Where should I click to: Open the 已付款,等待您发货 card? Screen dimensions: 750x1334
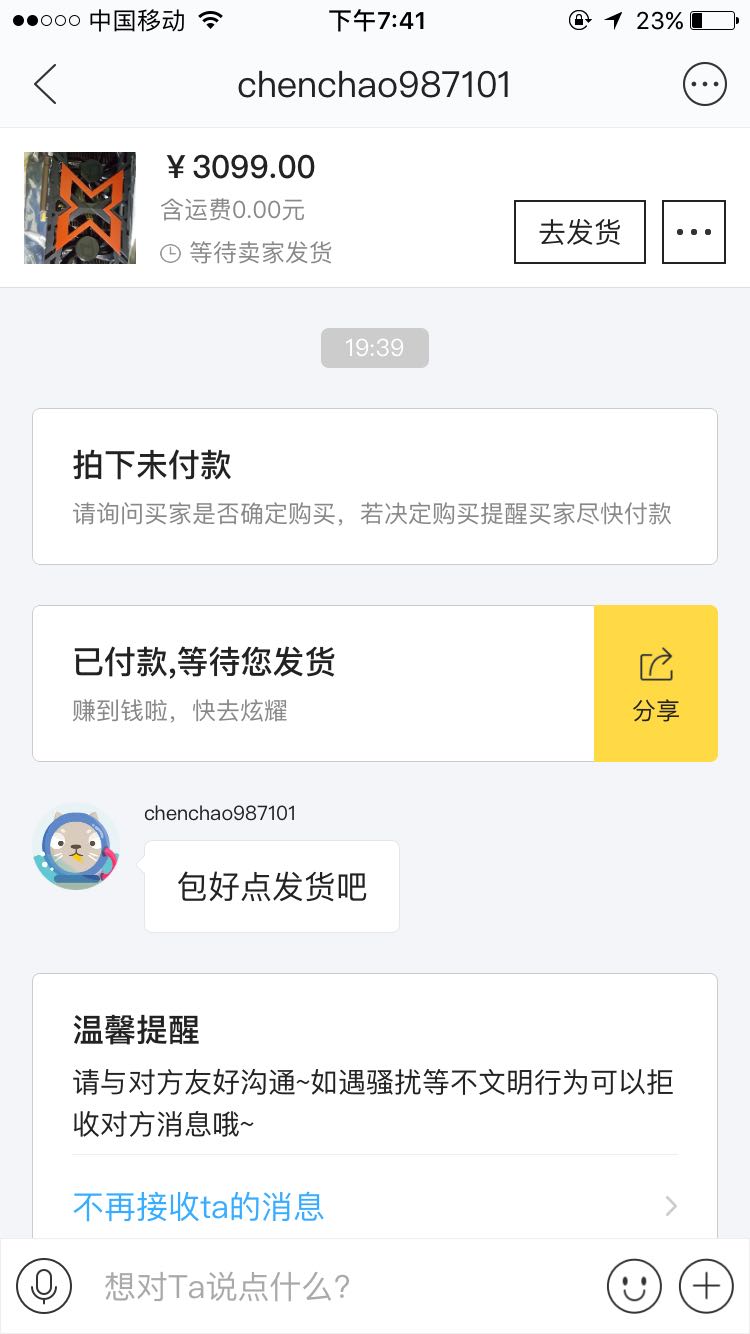click(x=313, y=683)
